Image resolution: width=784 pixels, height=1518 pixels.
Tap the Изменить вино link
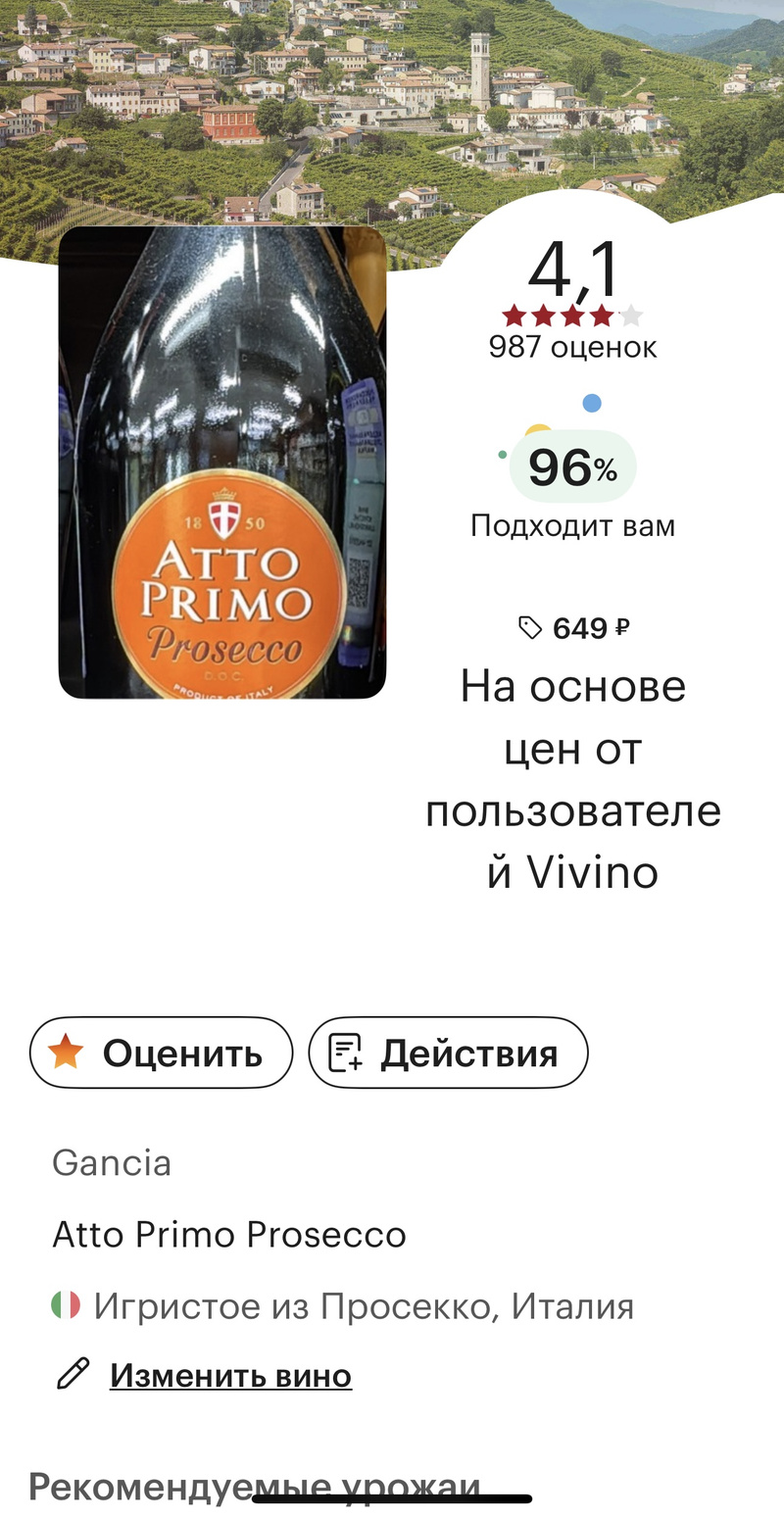[x=229, y=1376]
